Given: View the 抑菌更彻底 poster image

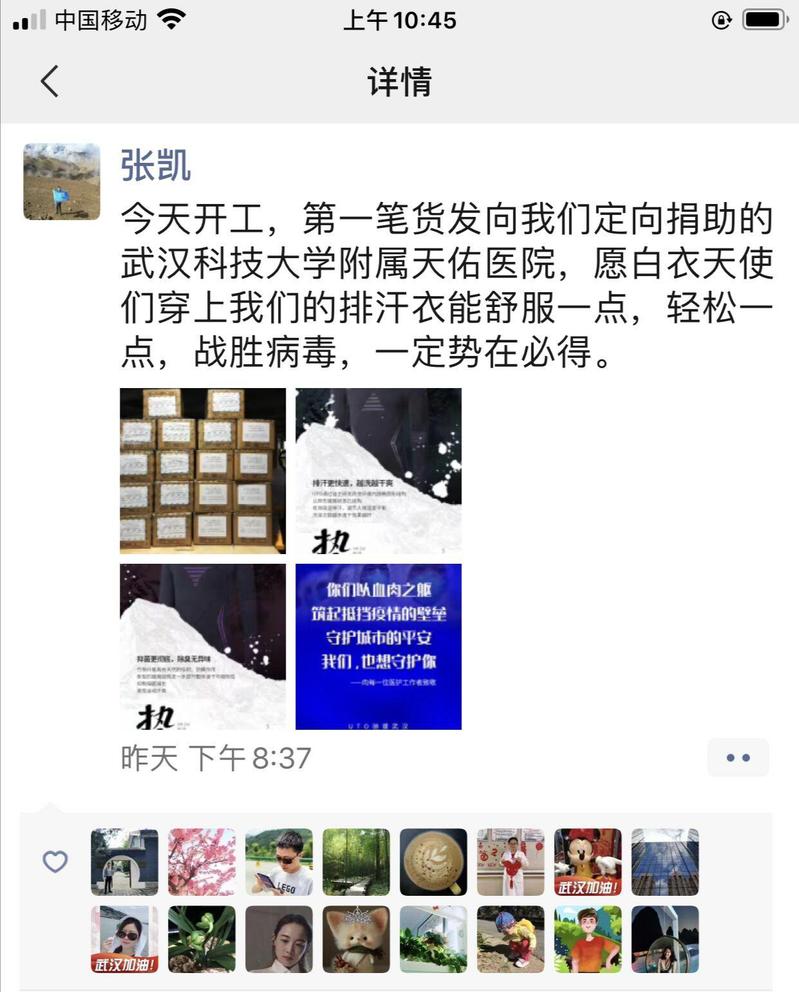Looking at the screenshot, I should click(203, 646).
